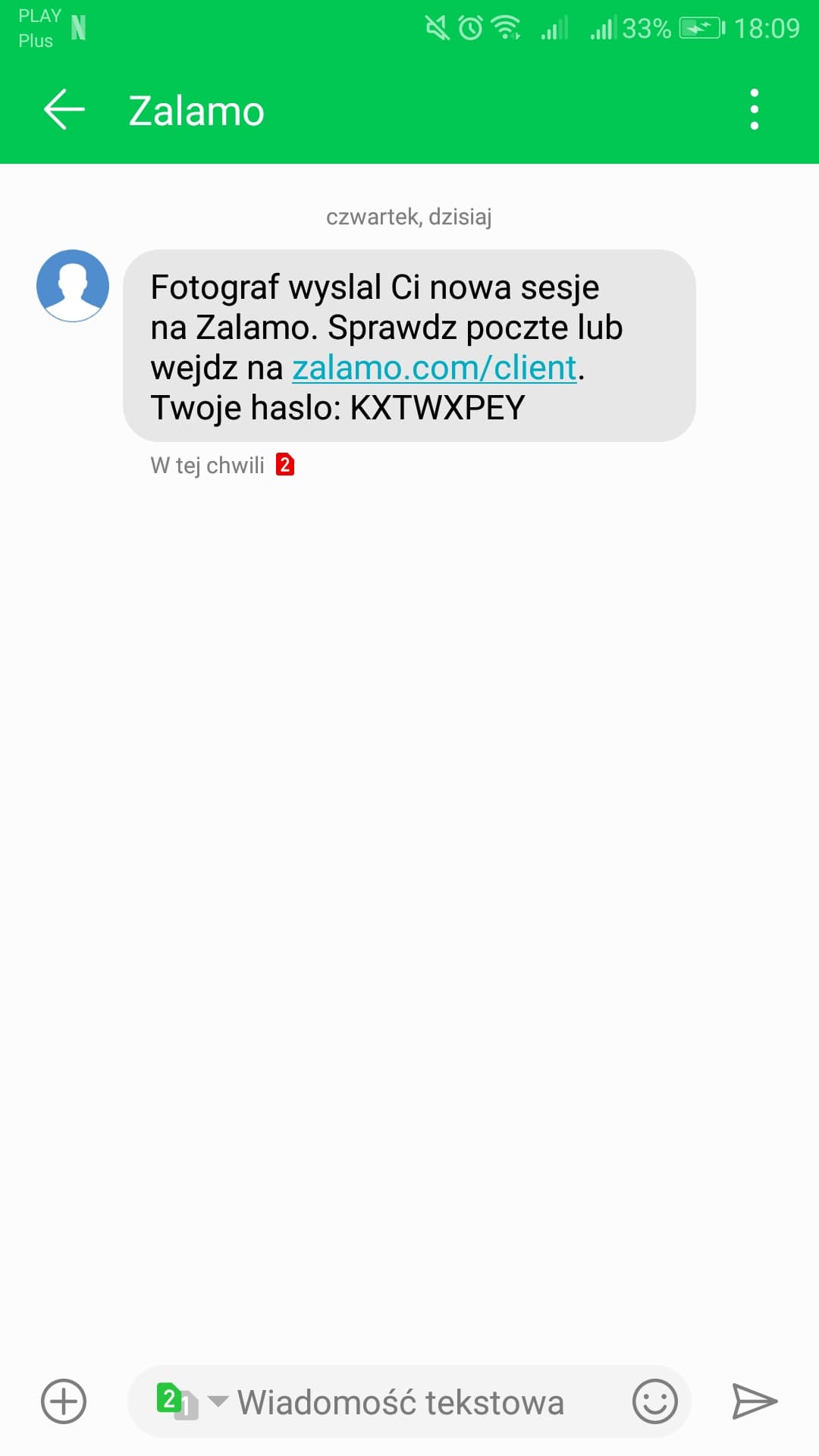Tap the Zalamo contact avatar
Screen dimensions: 819x1456
(73, 286)
